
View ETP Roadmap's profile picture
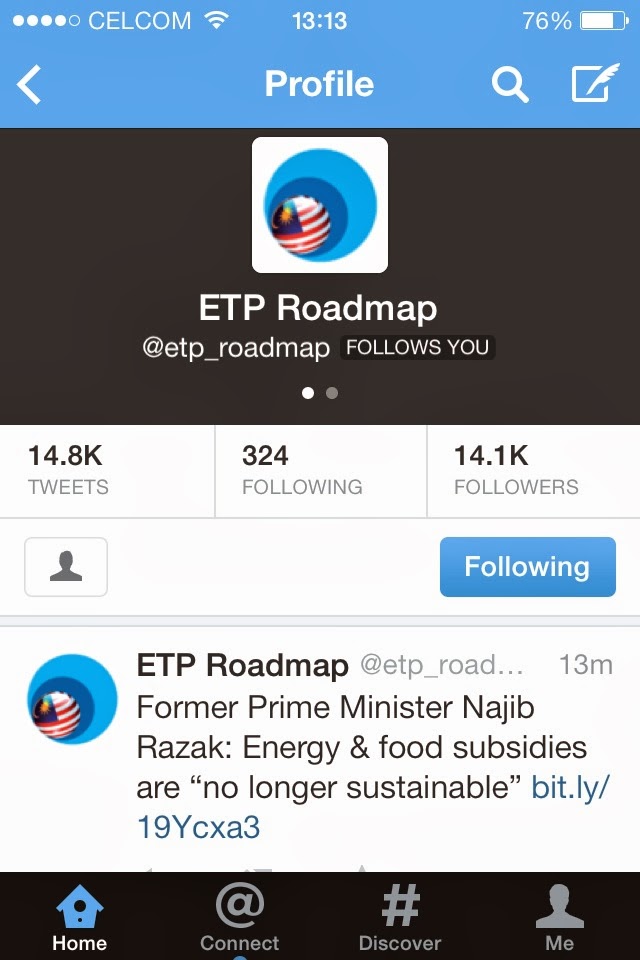(320, 205)
